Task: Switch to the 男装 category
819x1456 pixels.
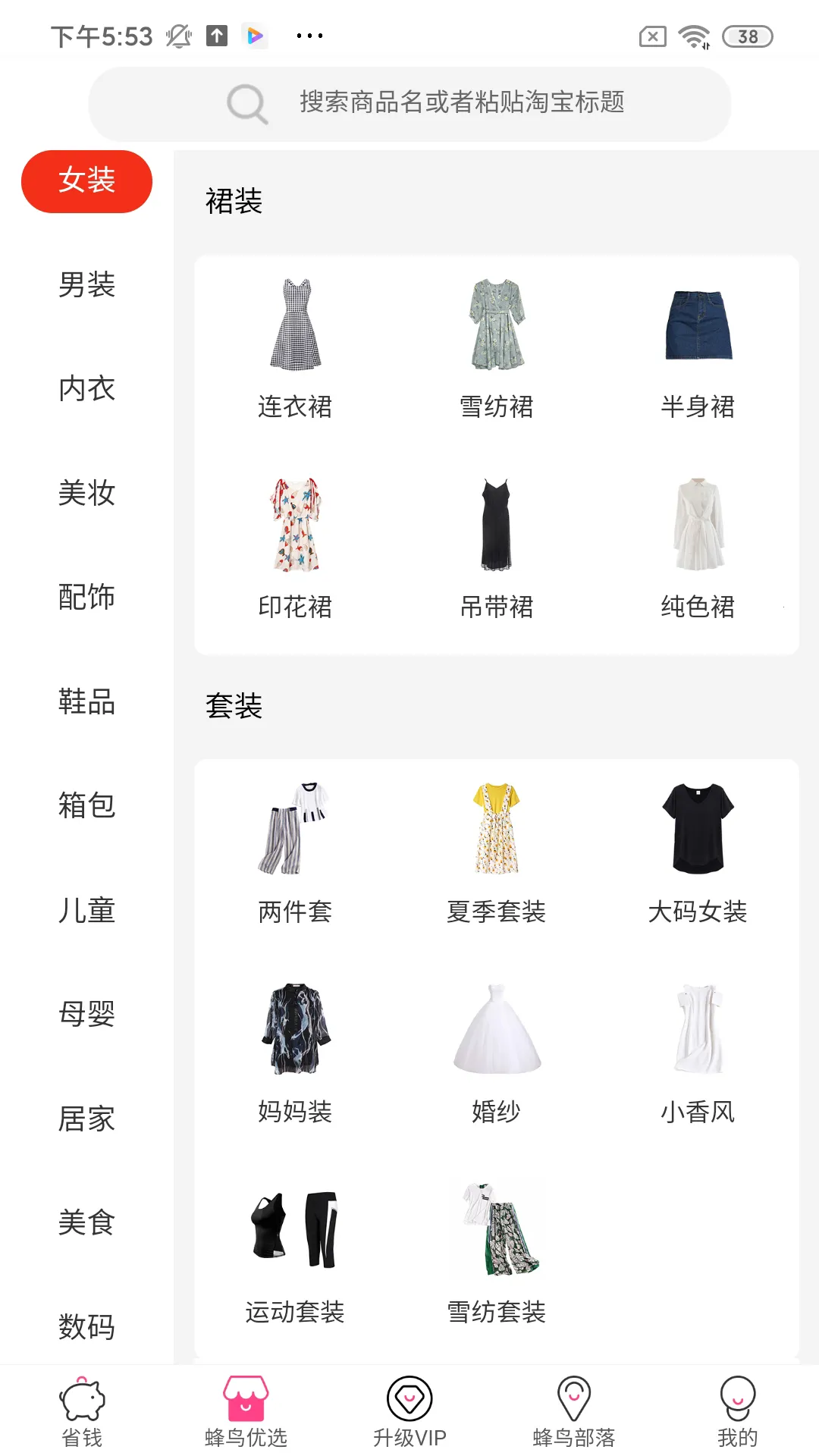Action: coord(86,286)
